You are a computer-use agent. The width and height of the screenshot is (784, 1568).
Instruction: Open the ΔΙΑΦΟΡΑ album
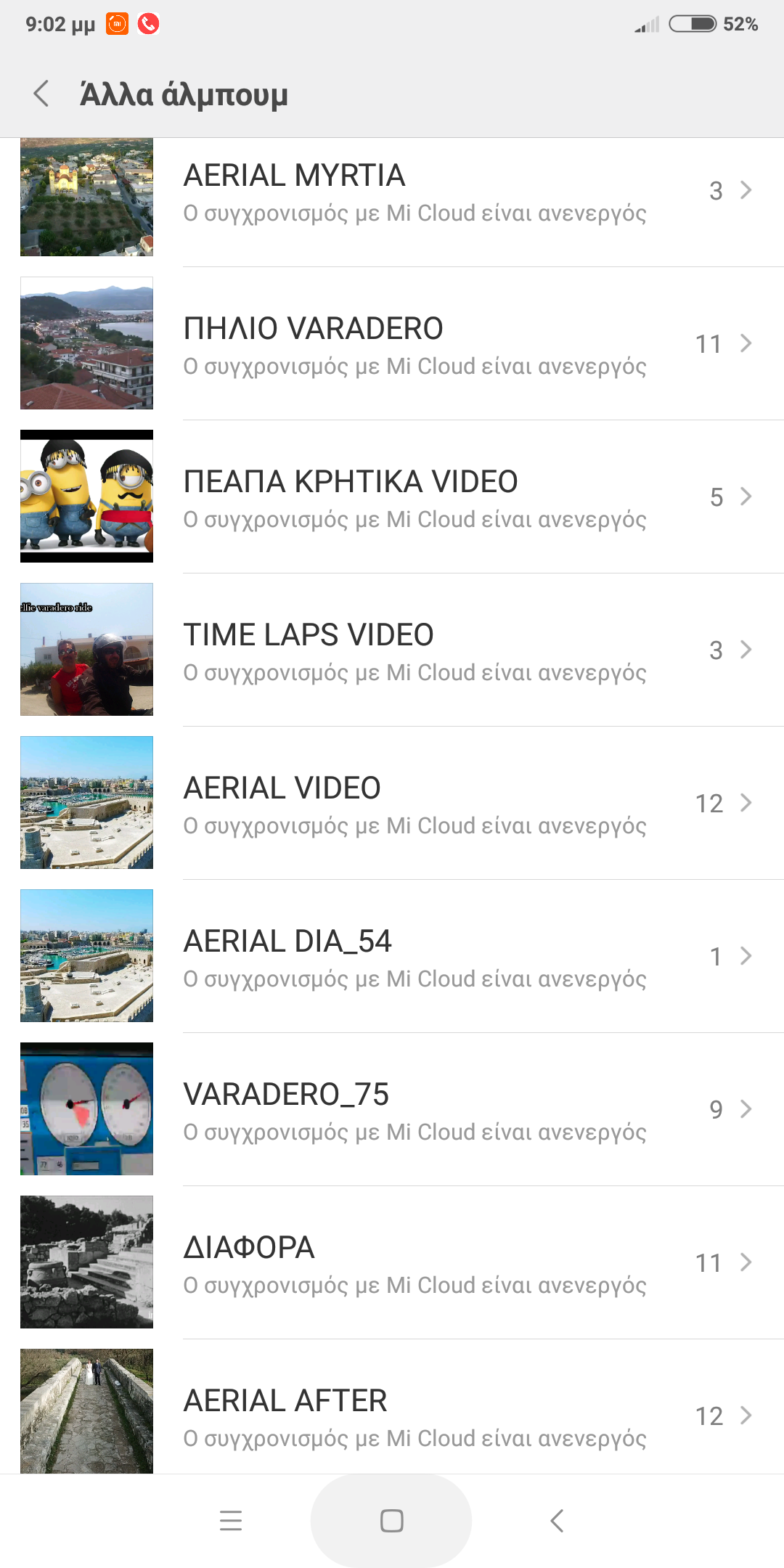pyautogui.click(x=414, y=1264)
